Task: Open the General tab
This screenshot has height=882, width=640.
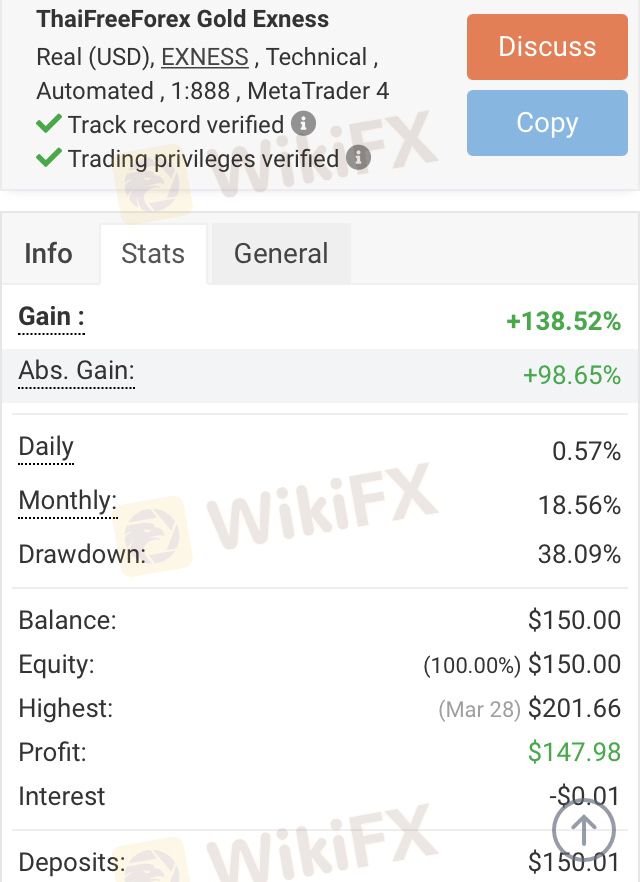Action: (x=281, y=254)
